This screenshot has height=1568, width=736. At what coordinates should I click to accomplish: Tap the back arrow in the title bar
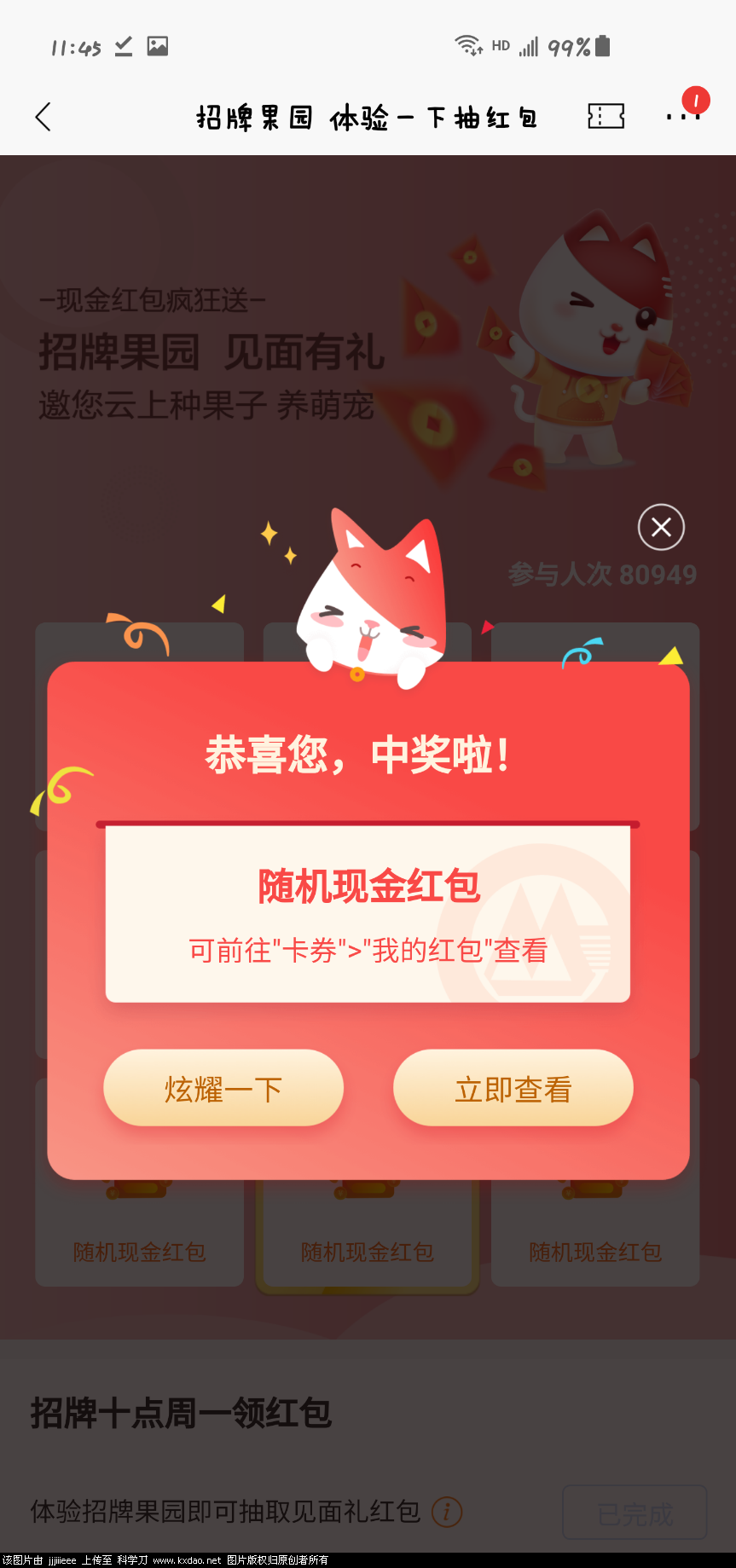click(x=43, y=117)
